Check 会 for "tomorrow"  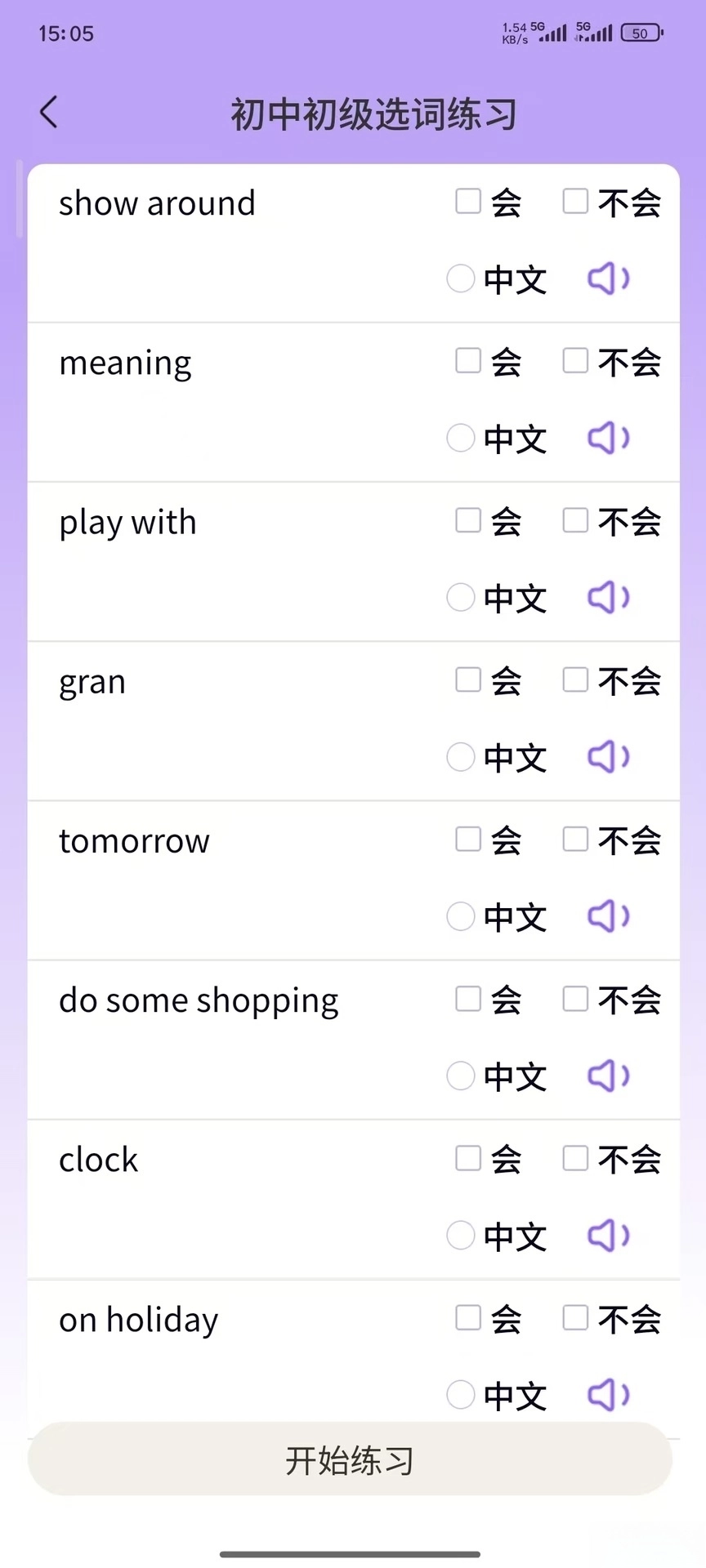[x=467, y=839]
